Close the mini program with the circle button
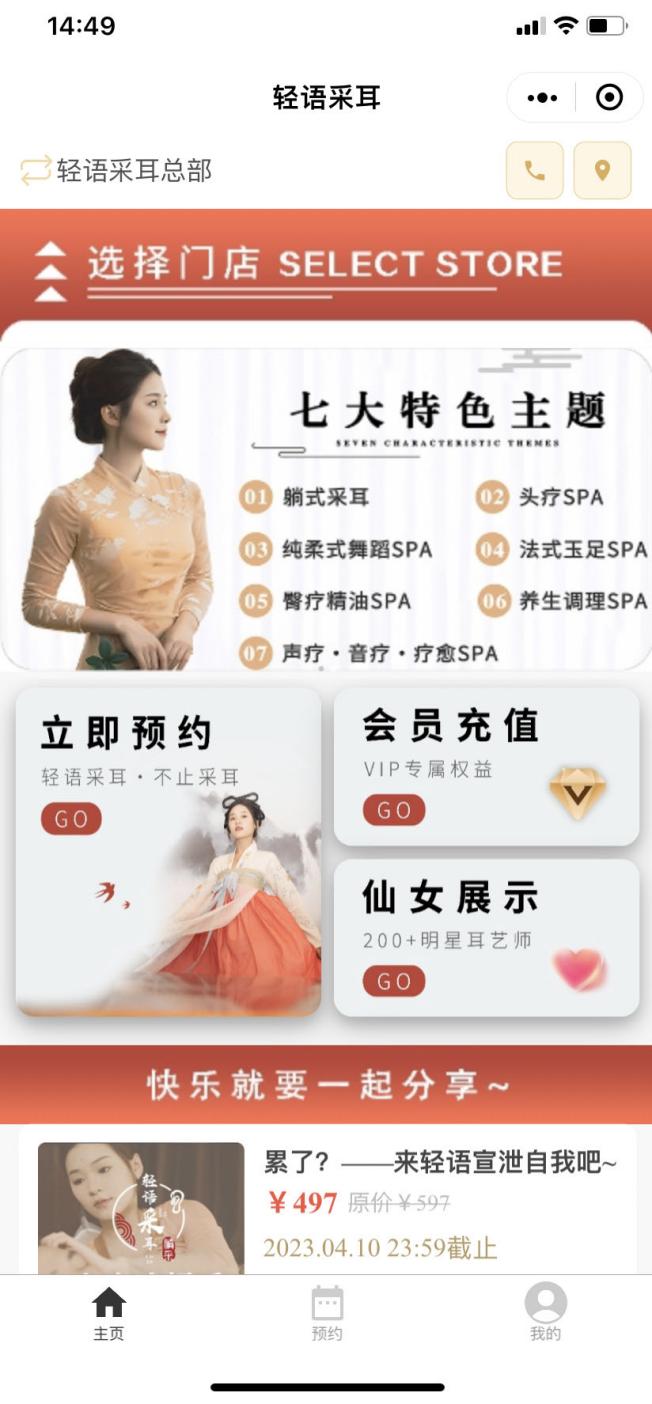 (608, 98)
